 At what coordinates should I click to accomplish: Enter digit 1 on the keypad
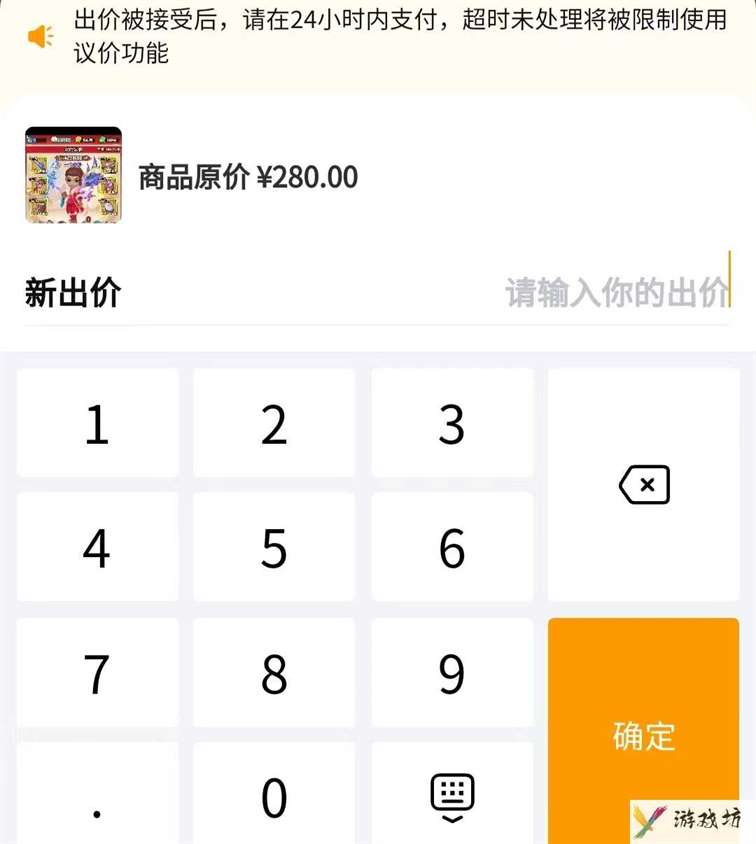click(x=97, y=424)
